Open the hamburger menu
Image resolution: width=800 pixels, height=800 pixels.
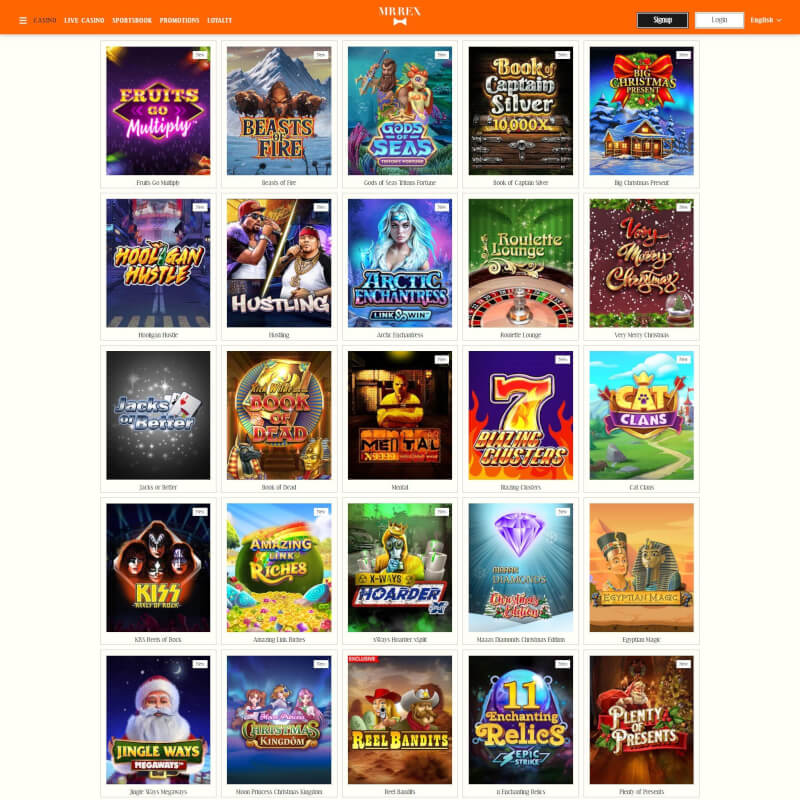(x=23, y=20)
